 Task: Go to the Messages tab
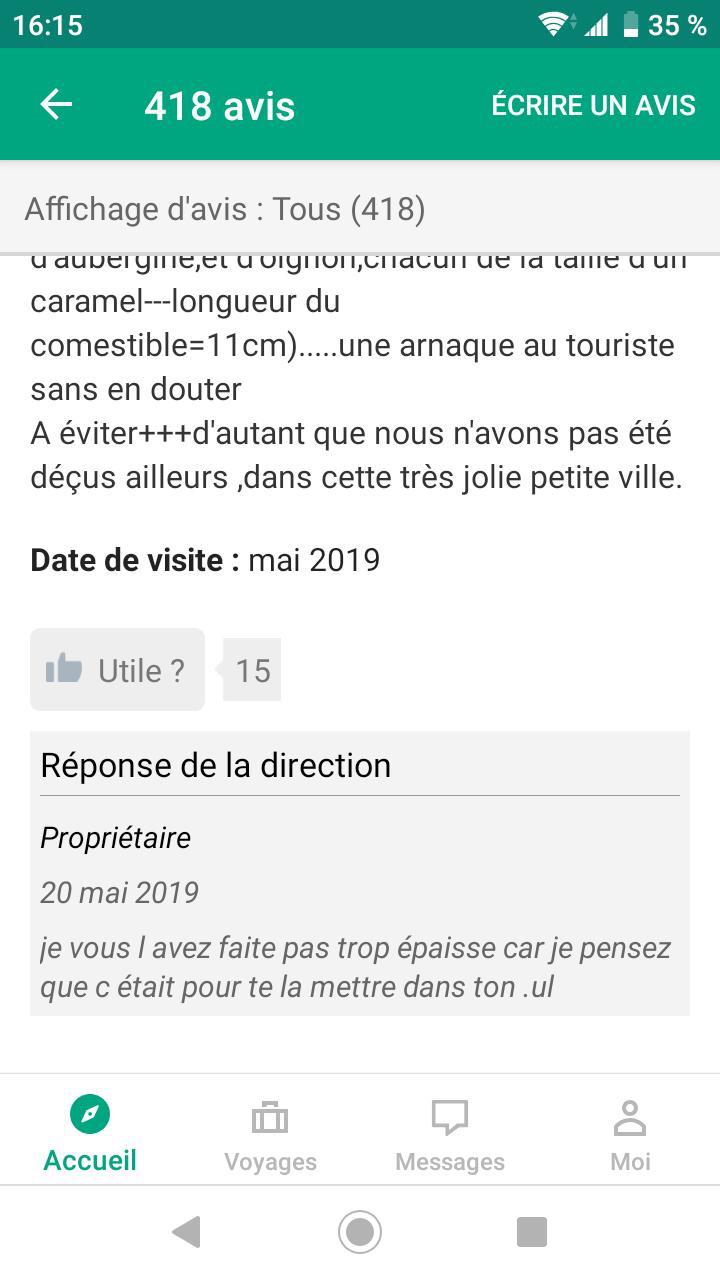click(x=450, y=1134)
